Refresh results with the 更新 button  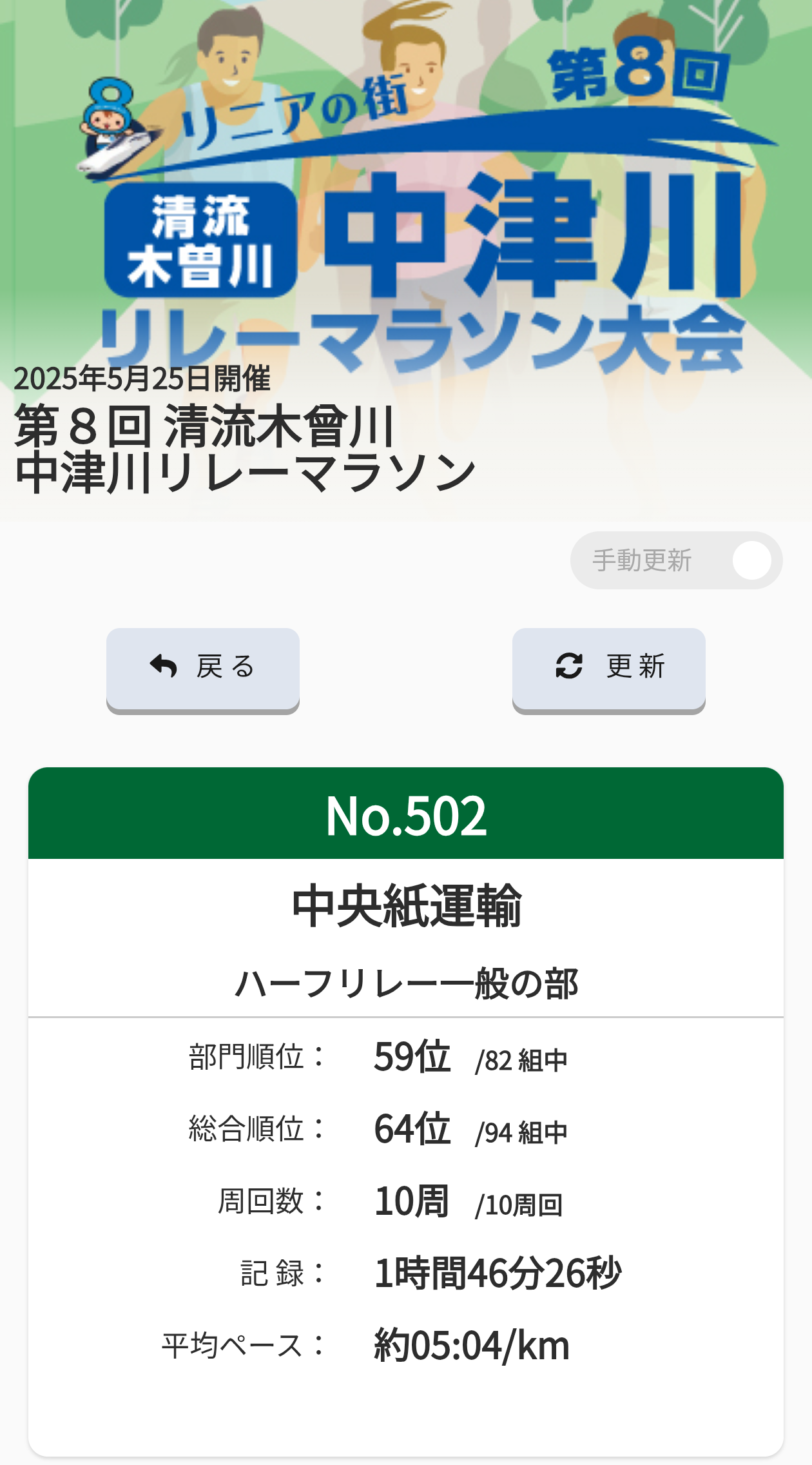click(x=609, y=670)
